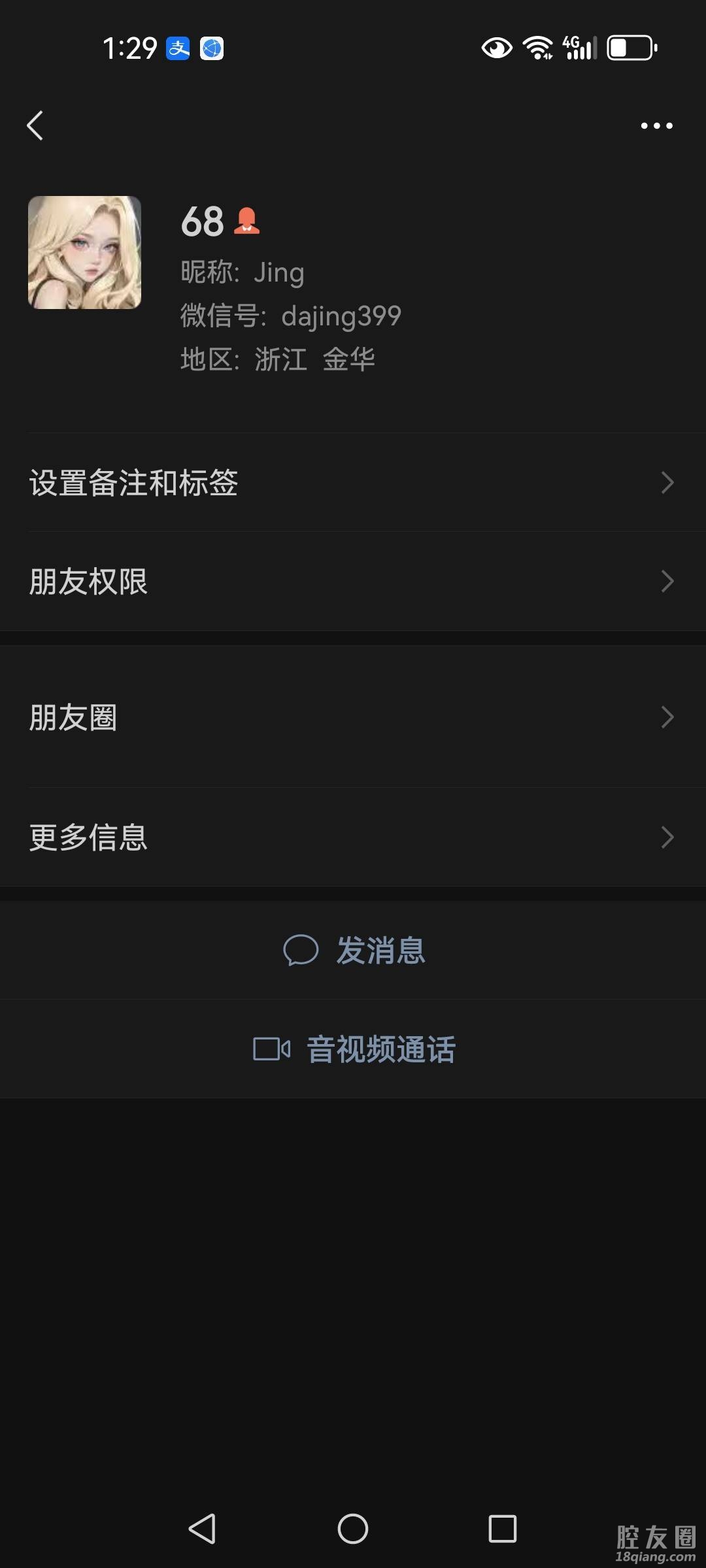The width and height of the screenshot is (706, 1568).
Task: Tap the system home button
Action: (353, 1529)
